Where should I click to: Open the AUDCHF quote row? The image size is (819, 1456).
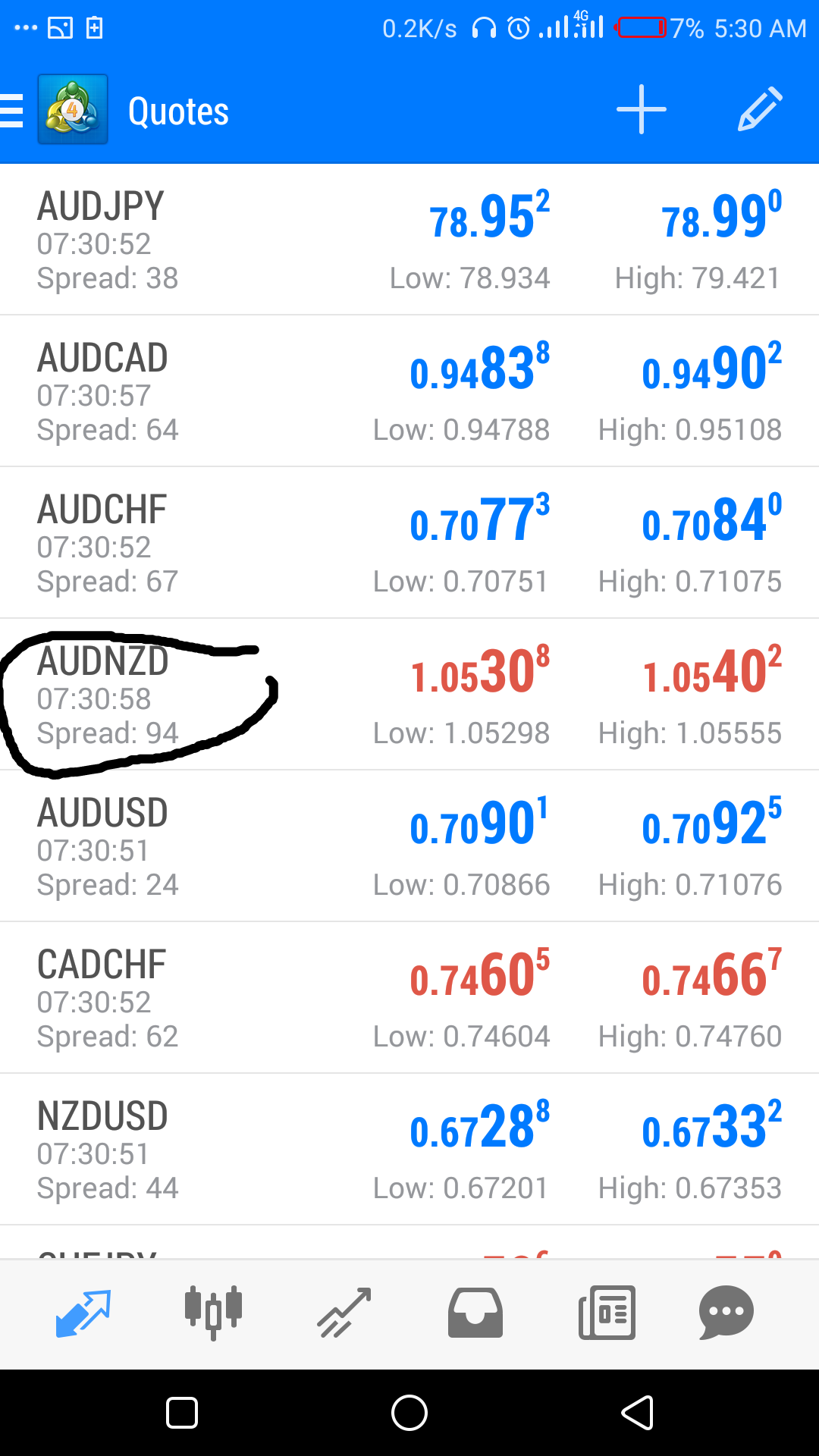(x=409, y=543)
